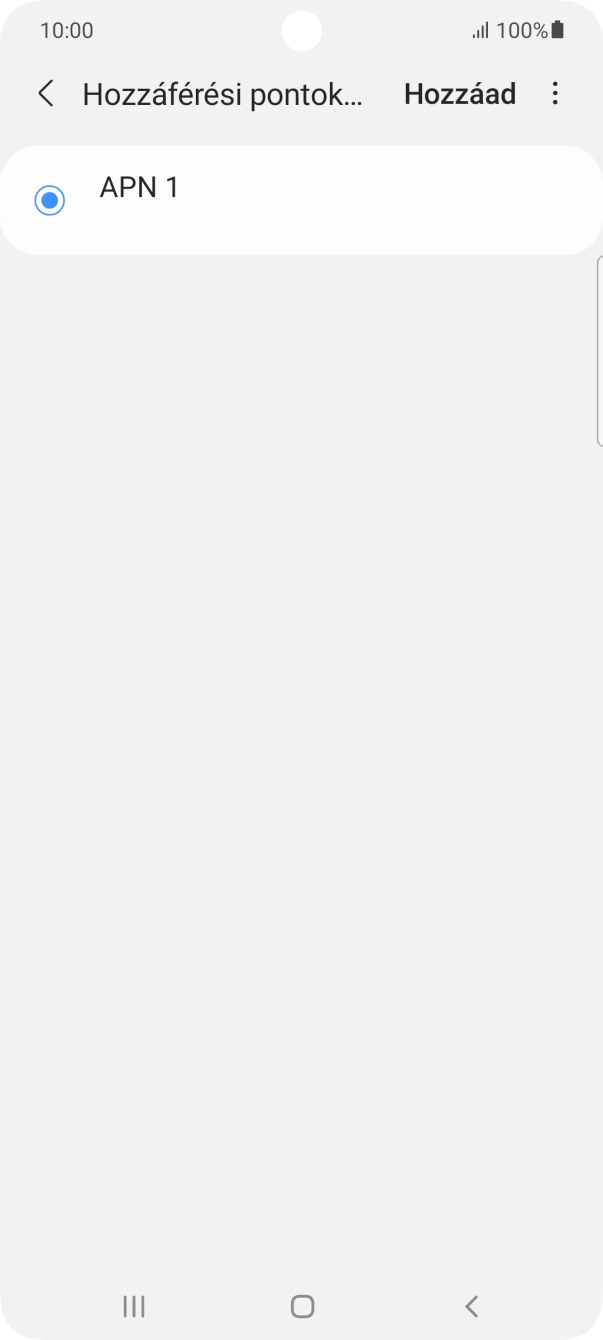The width and height of the screenshot is (603, 1340).
Task: Go to the home screen
Action: [302, 1306]
